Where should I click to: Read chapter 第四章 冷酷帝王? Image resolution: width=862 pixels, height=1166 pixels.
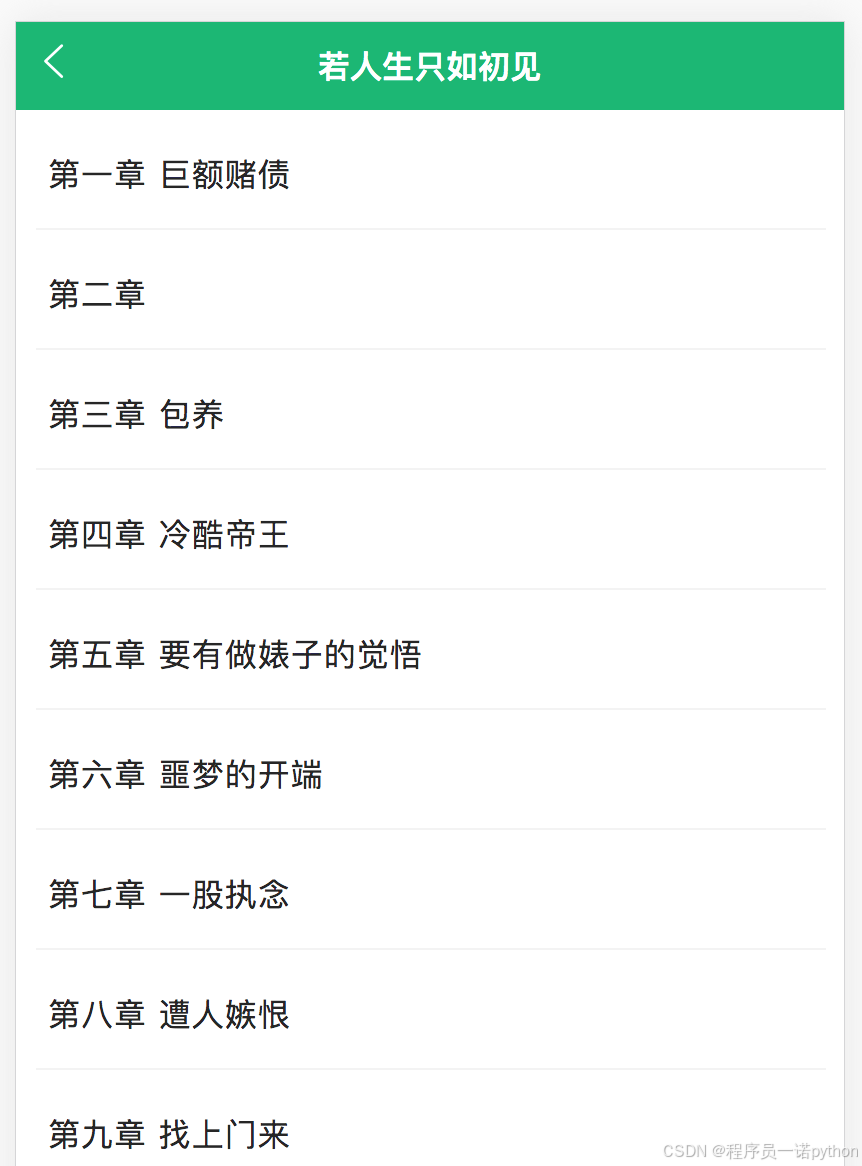pyautogui.click(x=431, y=535)
